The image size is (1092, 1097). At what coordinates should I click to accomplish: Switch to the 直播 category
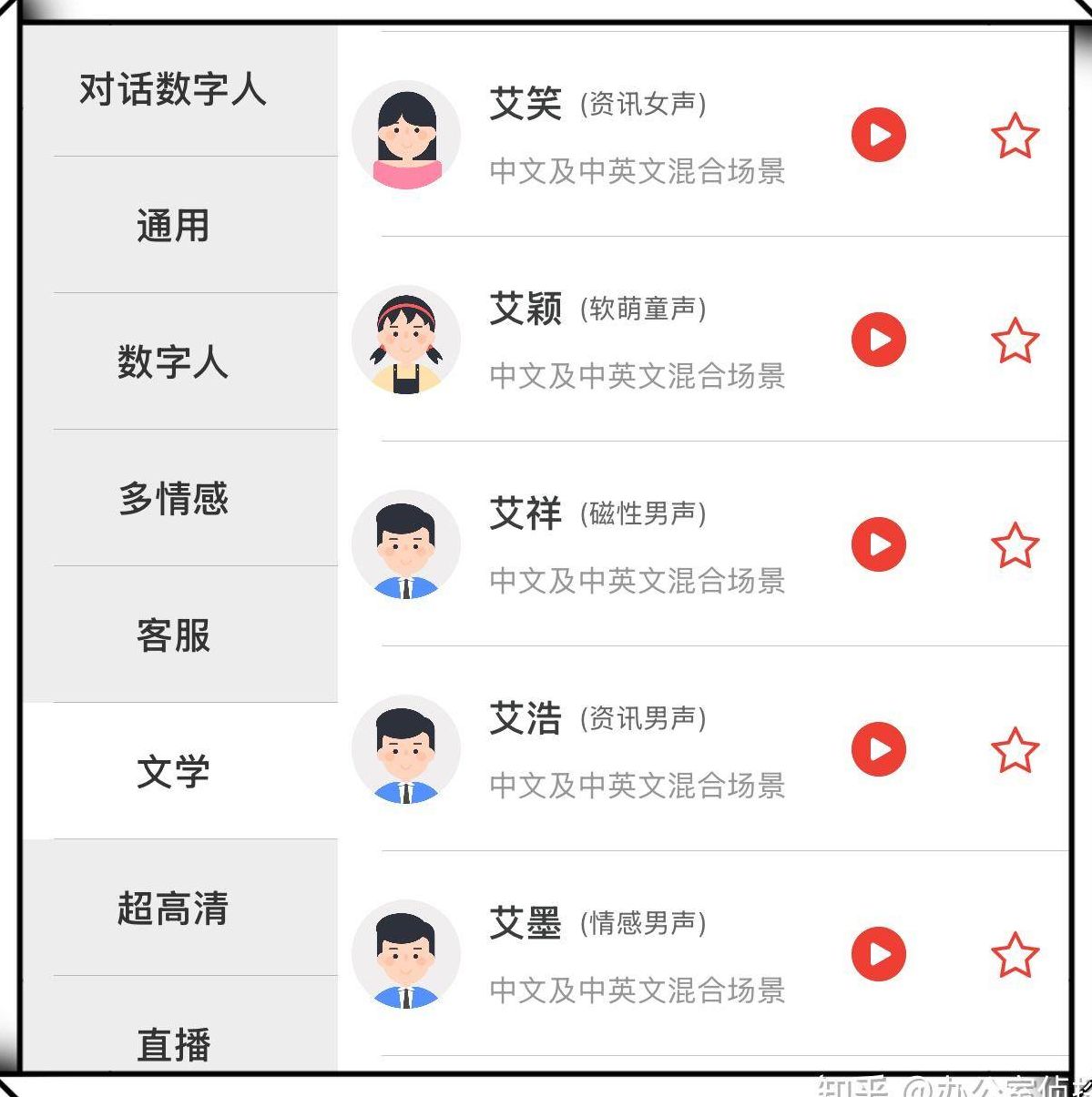[x=173, y=1042]
